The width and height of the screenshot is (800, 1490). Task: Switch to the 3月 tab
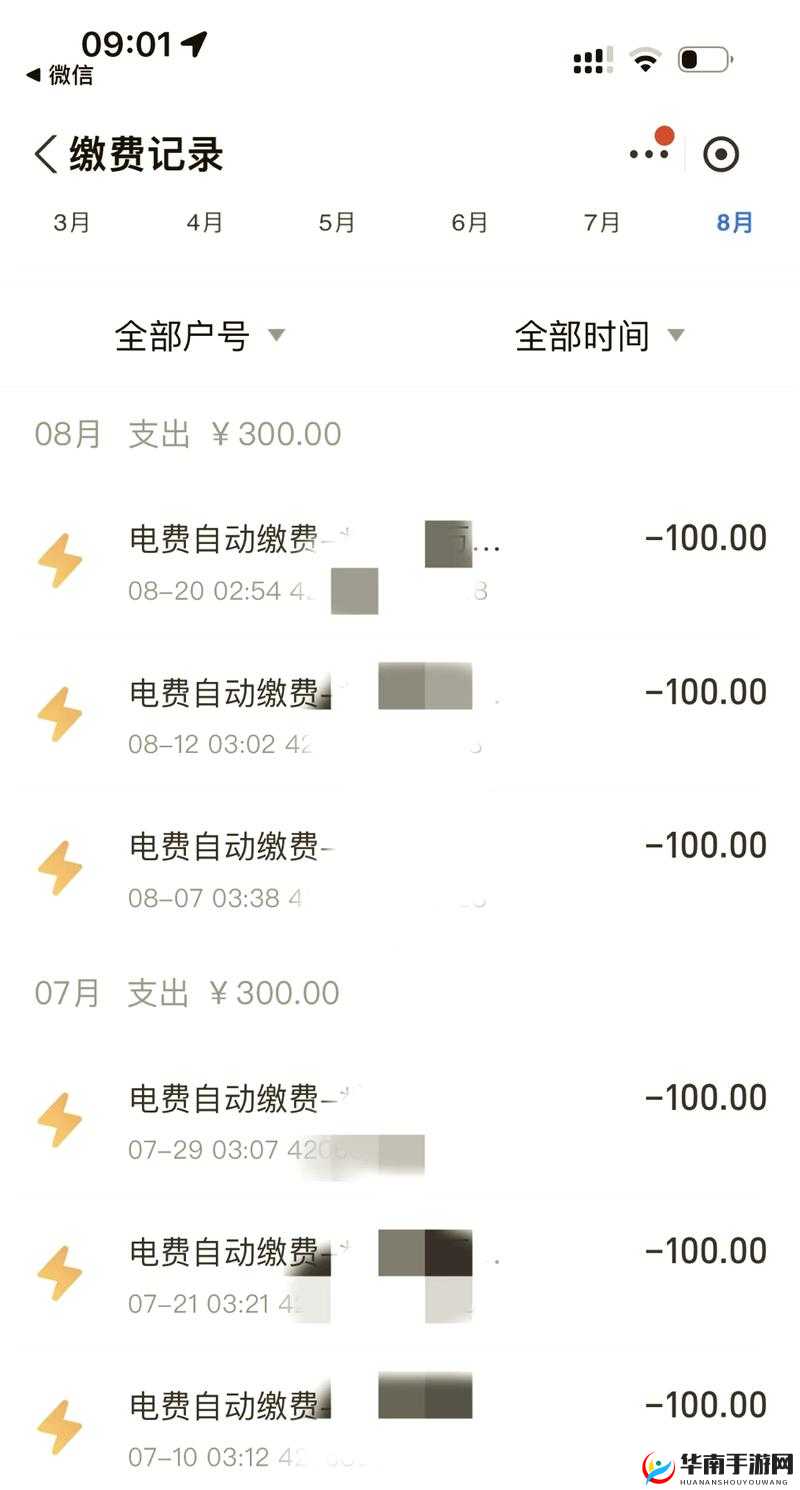(71, 223)
